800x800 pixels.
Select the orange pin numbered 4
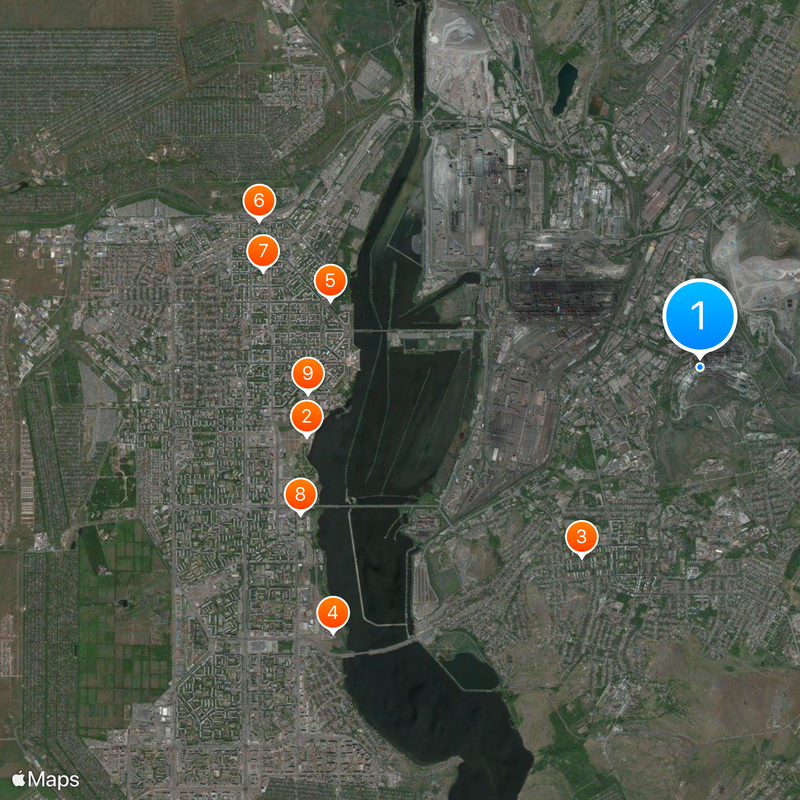point(333,612)
